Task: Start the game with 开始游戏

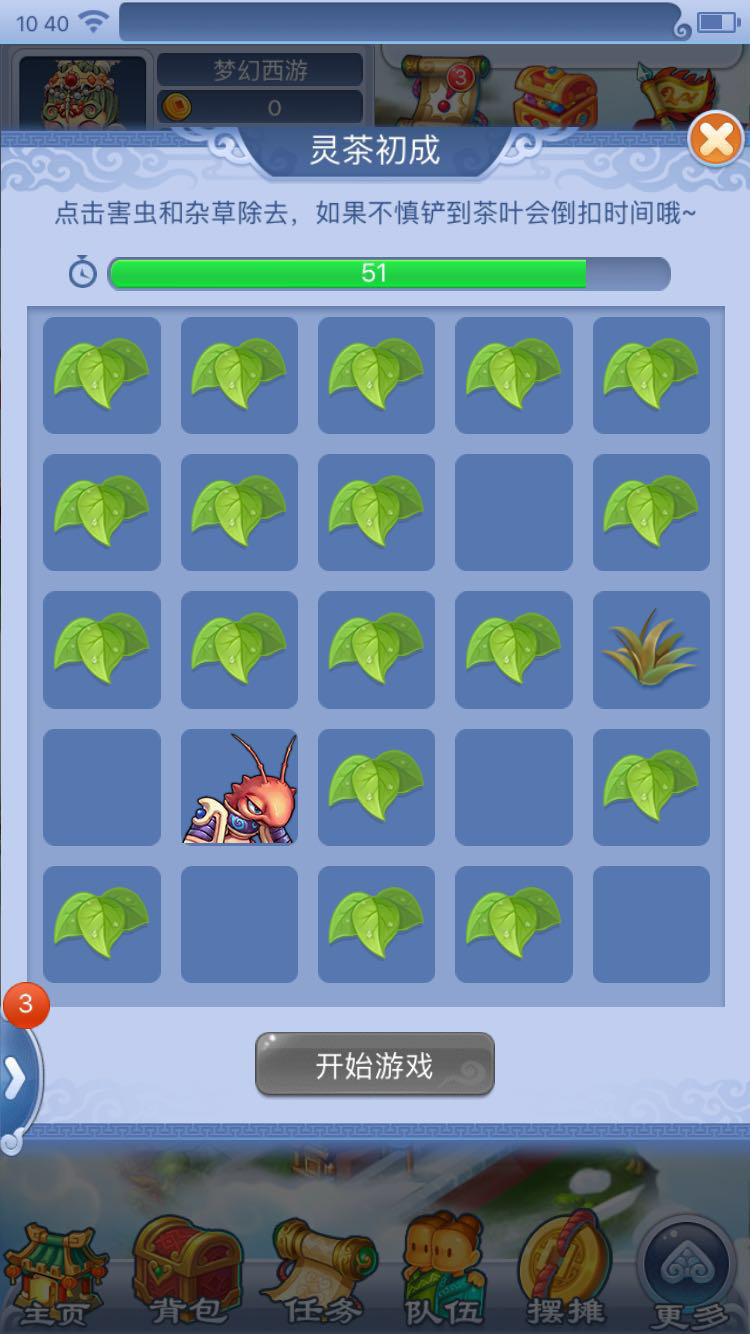Action: [375, 1065]
